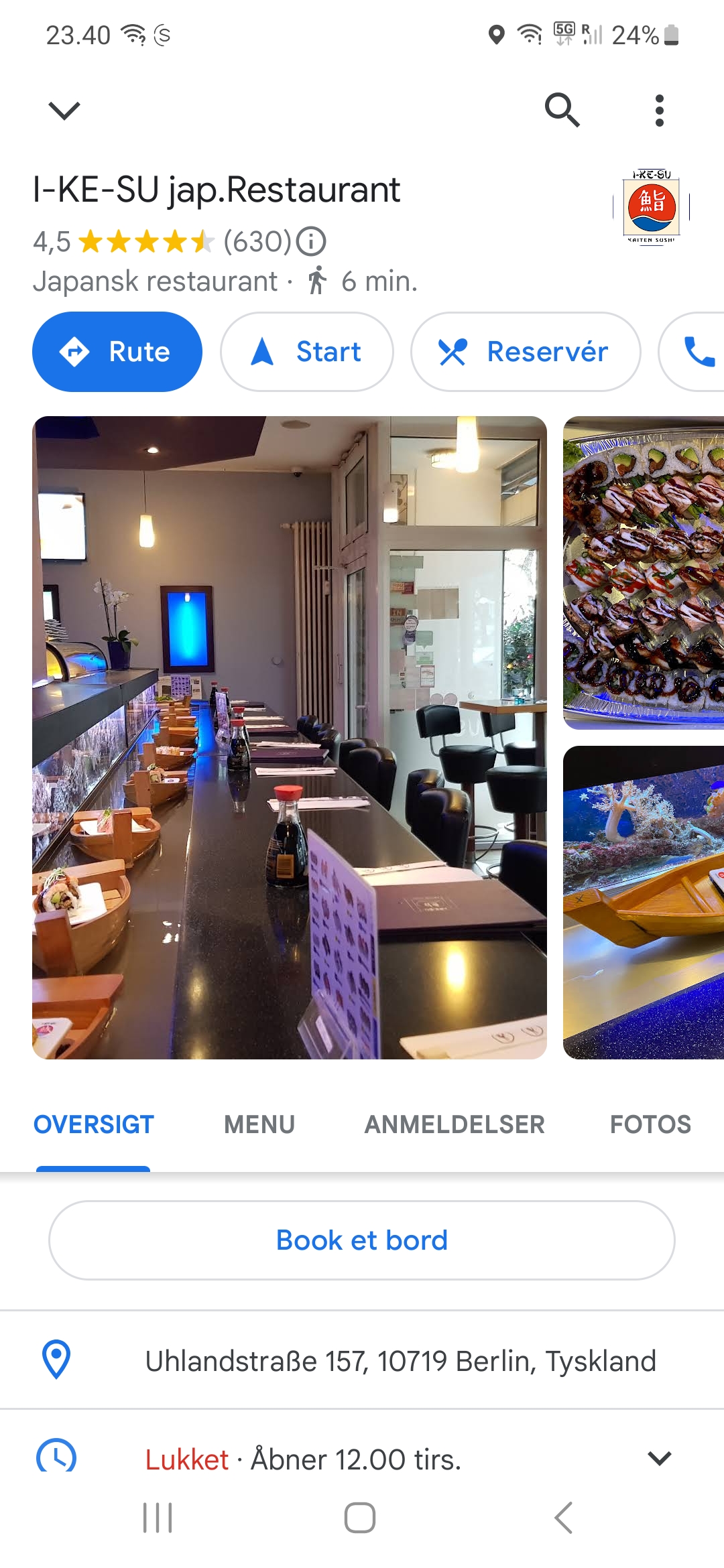Switch to the Menu tab
Screen dimensions: 724x1568
pyautogui.click(x=259, y=1124)
